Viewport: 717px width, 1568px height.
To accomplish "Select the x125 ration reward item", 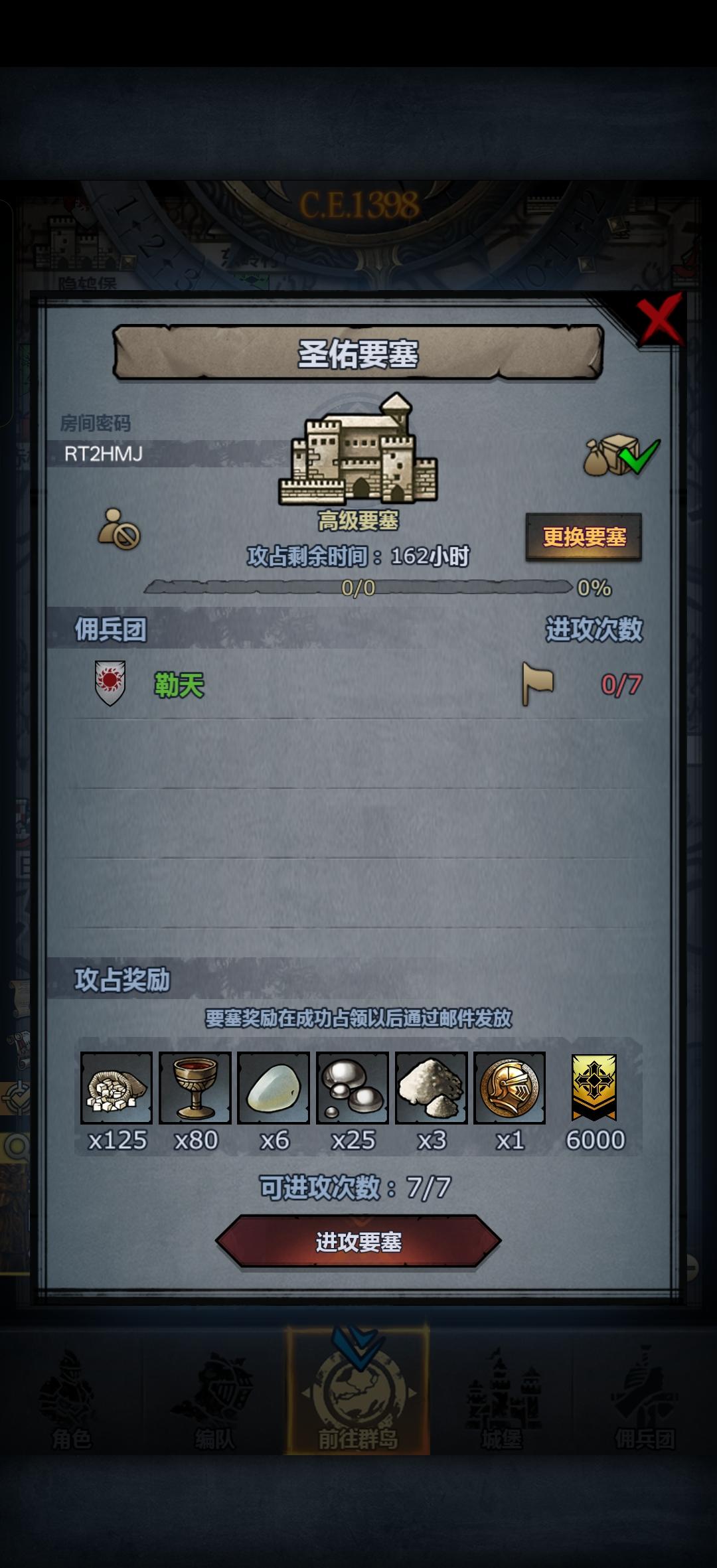I will coord(117,1087).
